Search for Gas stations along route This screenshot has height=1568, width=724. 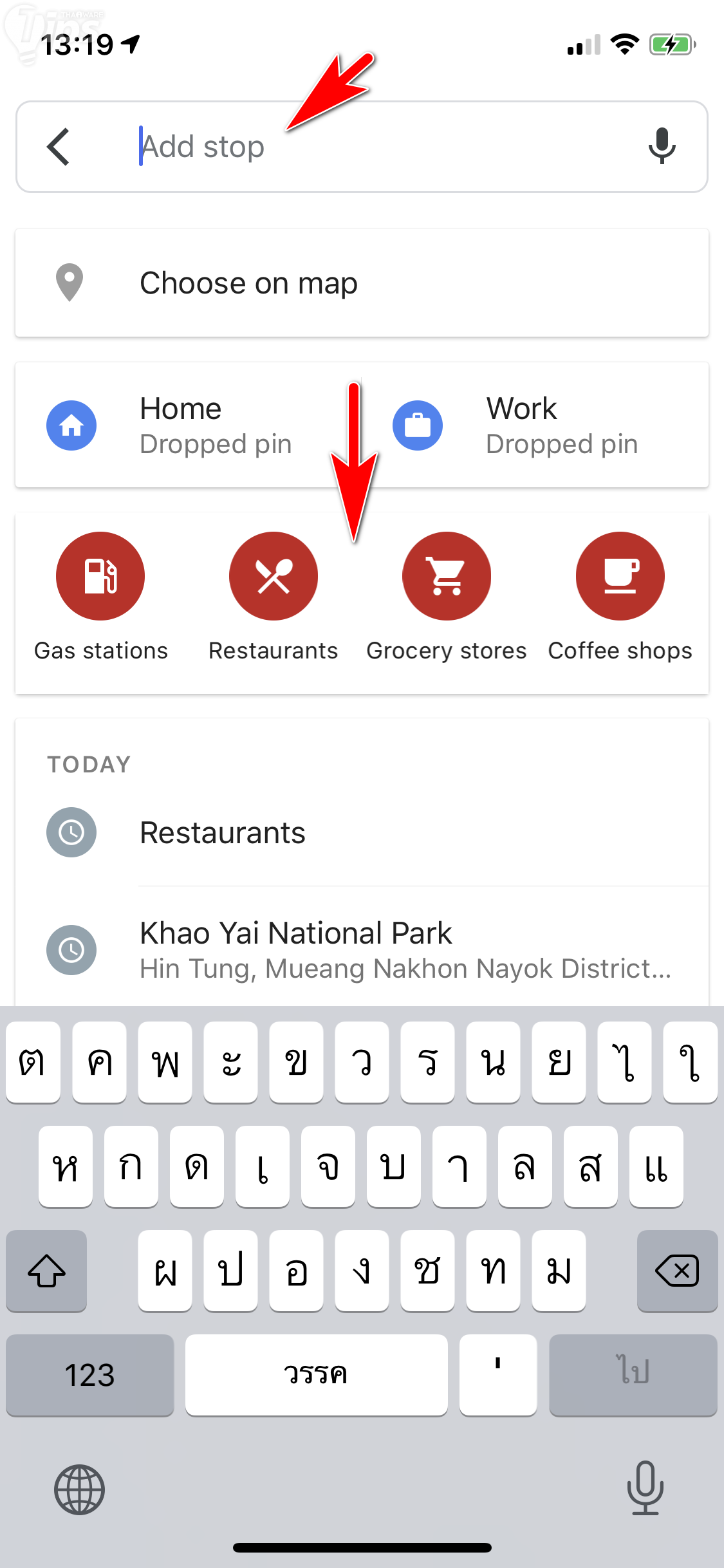(x=100, y=576)
